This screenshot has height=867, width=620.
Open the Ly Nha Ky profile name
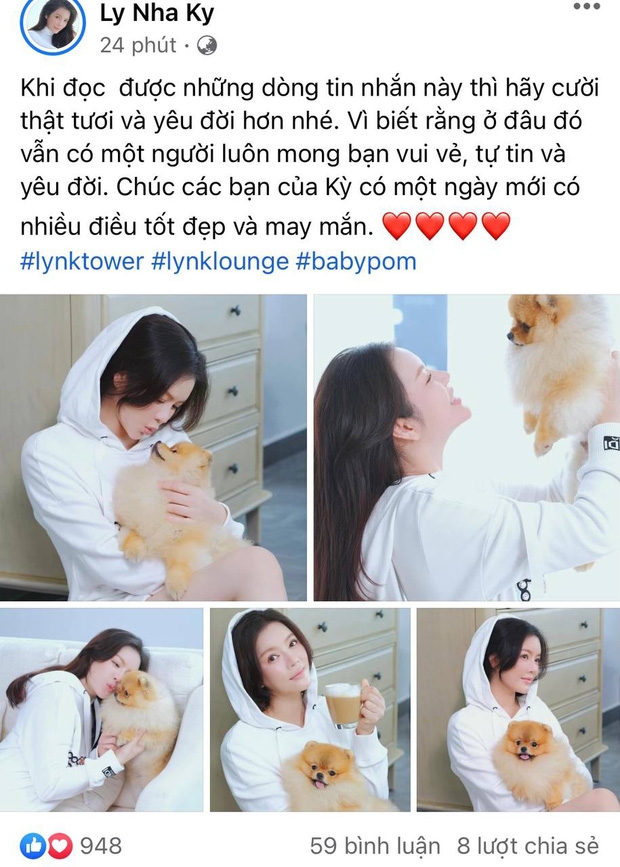[157, 13]
